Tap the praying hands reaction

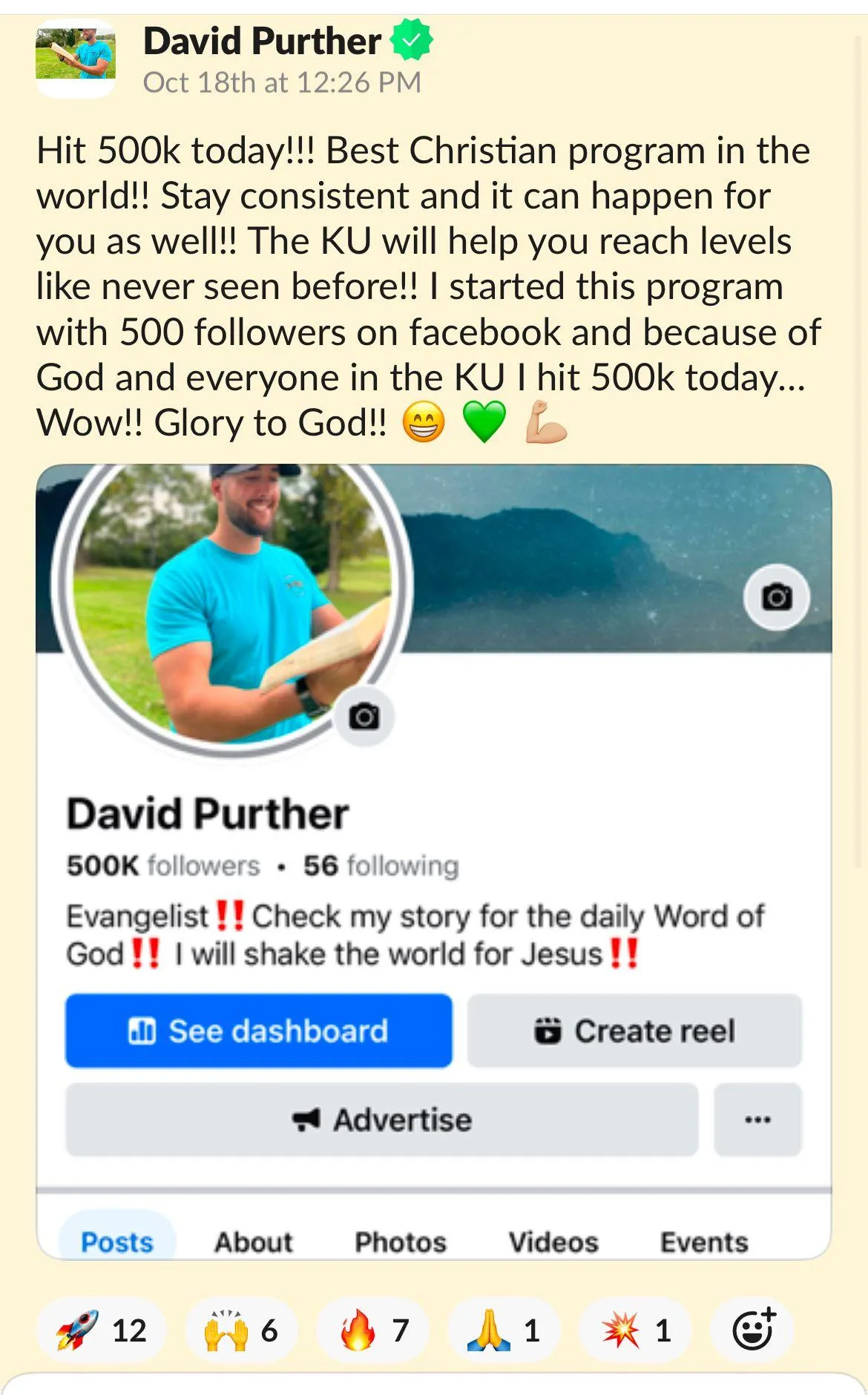504,1330
